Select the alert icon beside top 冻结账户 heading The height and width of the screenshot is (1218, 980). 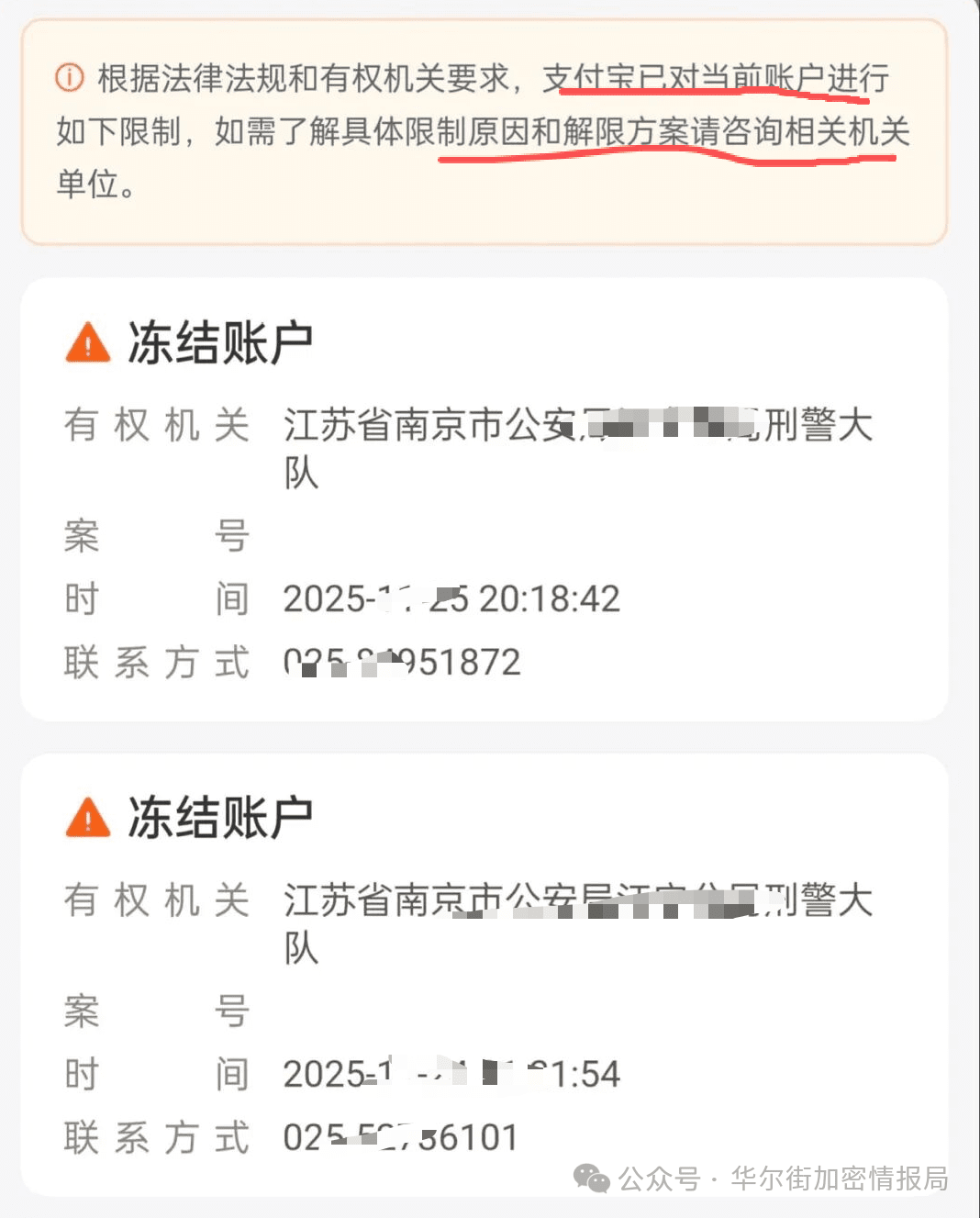[x=85, y=341]
